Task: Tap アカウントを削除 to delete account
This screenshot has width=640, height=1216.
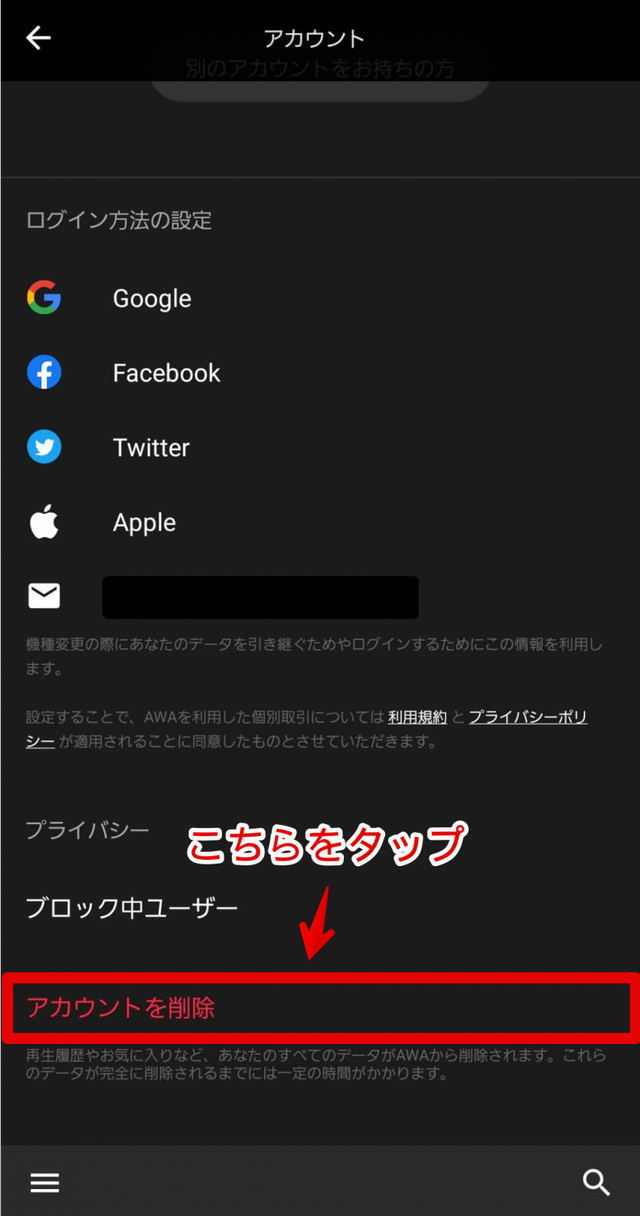Action: (x=121, y=1007)
